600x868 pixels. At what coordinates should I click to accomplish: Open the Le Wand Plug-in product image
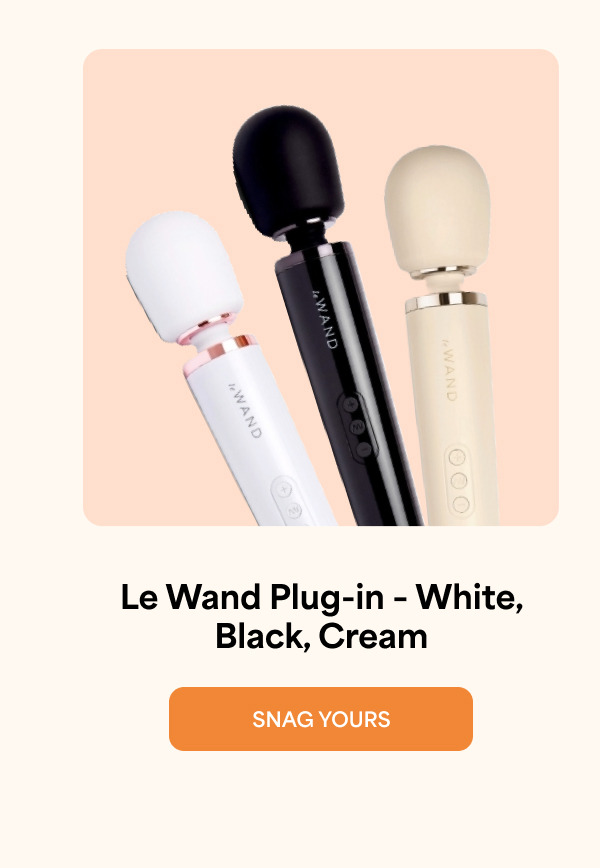tap(320, 288)
